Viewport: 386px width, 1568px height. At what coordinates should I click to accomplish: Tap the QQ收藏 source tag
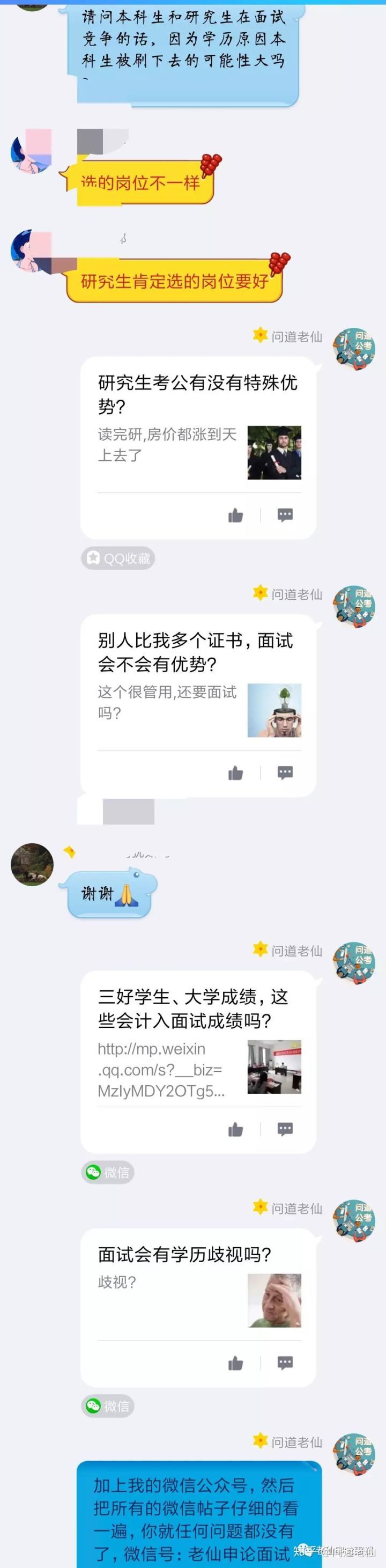118,558
